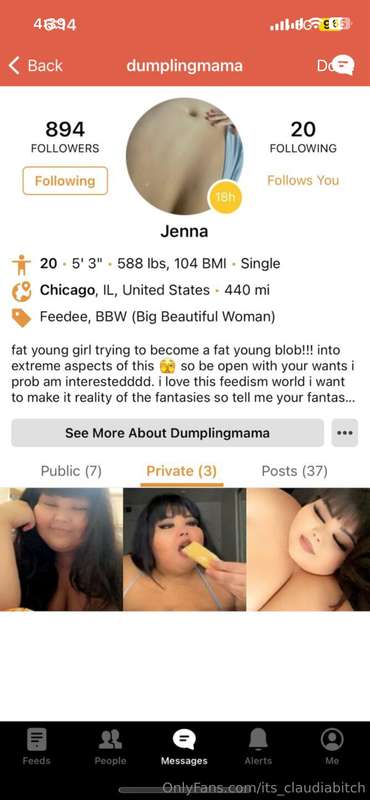Open the 894 followers list
This screenshot has height=800, width=370.
(65, 137)
